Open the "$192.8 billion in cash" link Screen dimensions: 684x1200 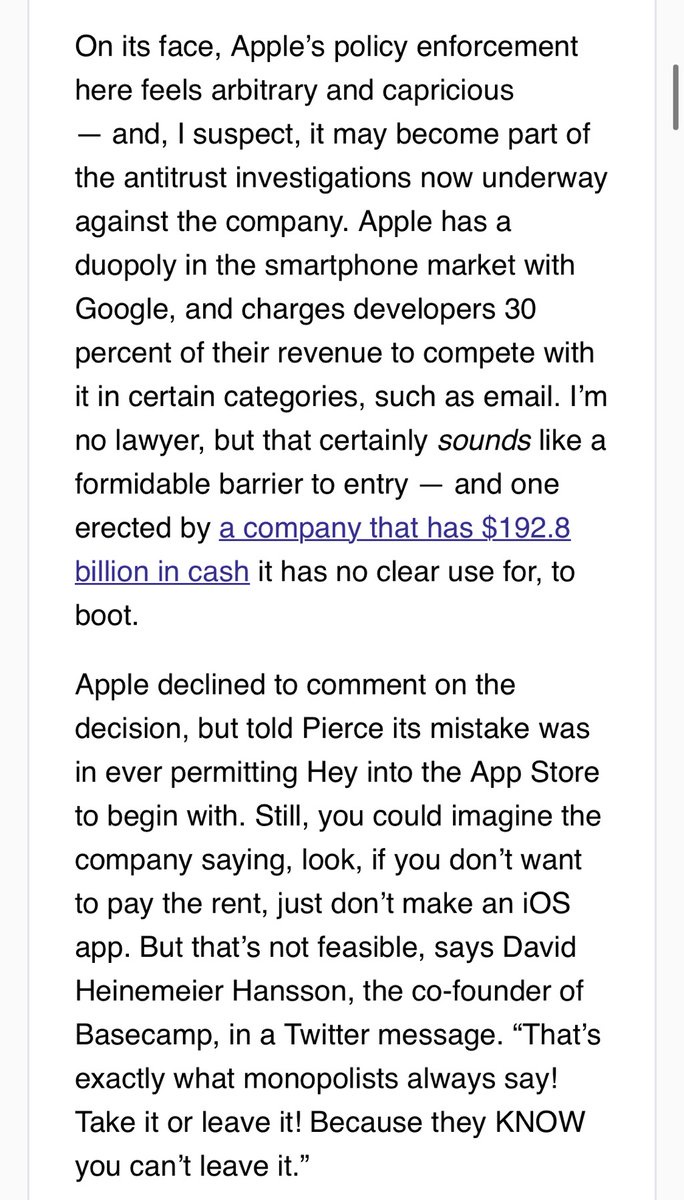tap(395, 529)
